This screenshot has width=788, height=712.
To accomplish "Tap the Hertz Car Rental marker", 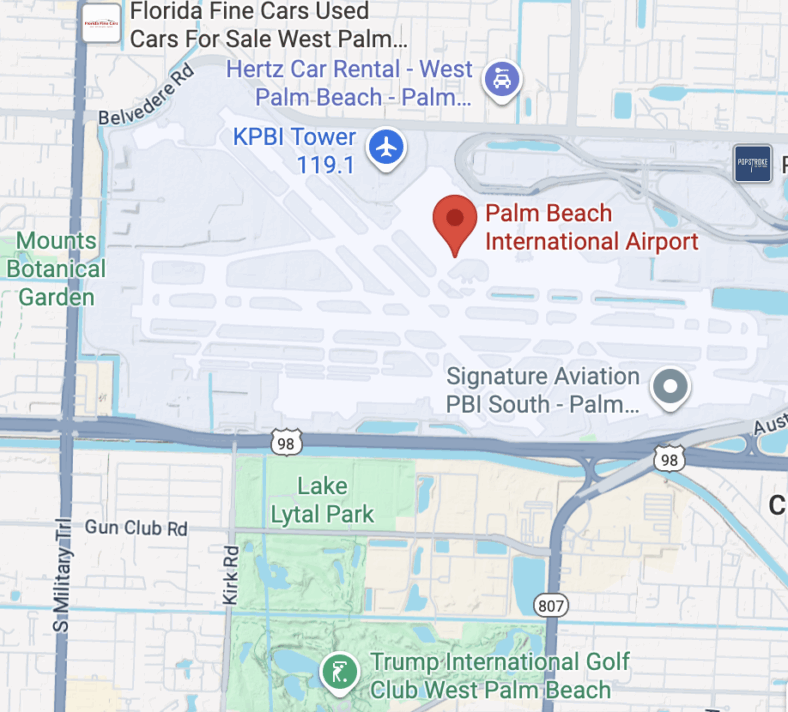I will [x=500, y=79].
